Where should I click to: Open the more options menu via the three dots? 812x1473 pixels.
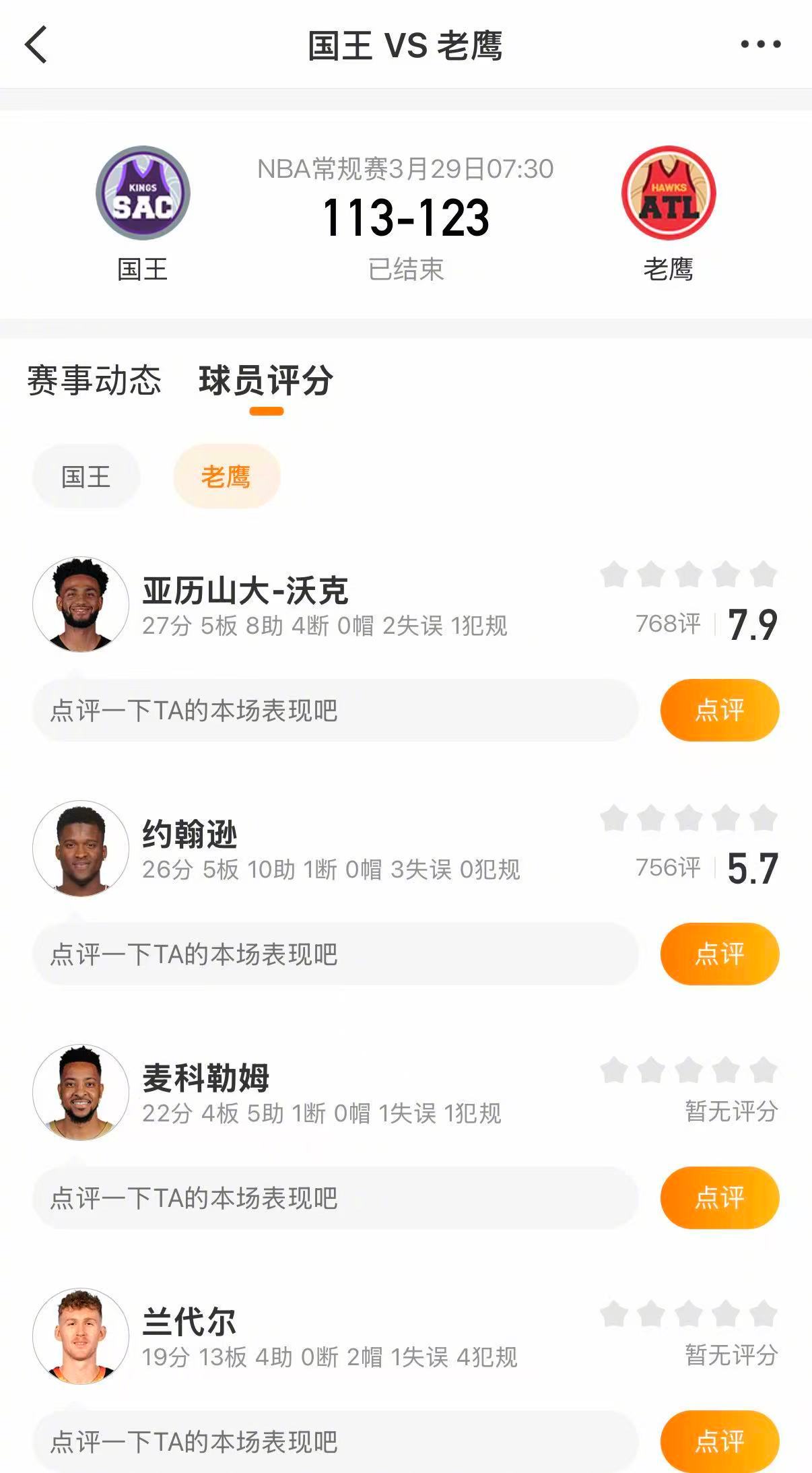759,43
